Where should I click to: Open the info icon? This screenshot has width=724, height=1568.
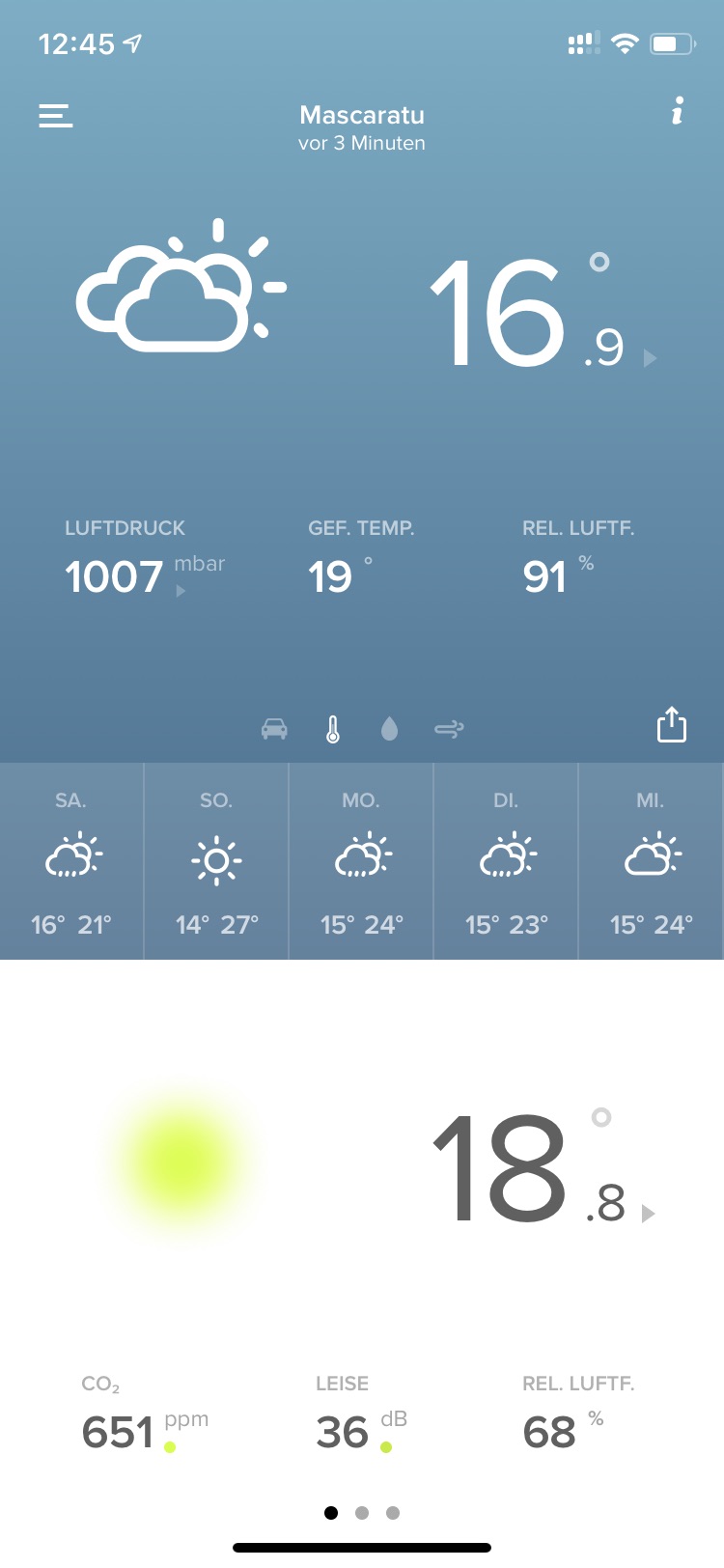678,111
